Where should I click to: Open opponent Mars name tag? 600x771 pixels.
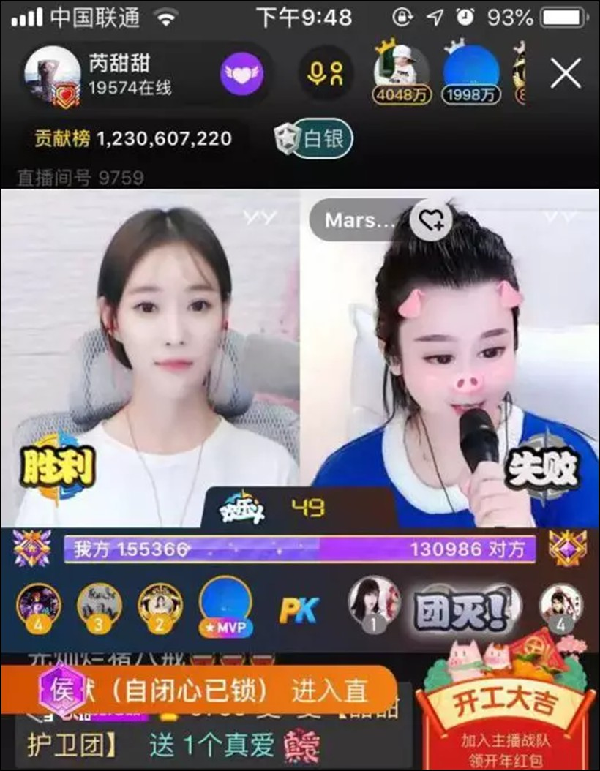tap(360, 220)
